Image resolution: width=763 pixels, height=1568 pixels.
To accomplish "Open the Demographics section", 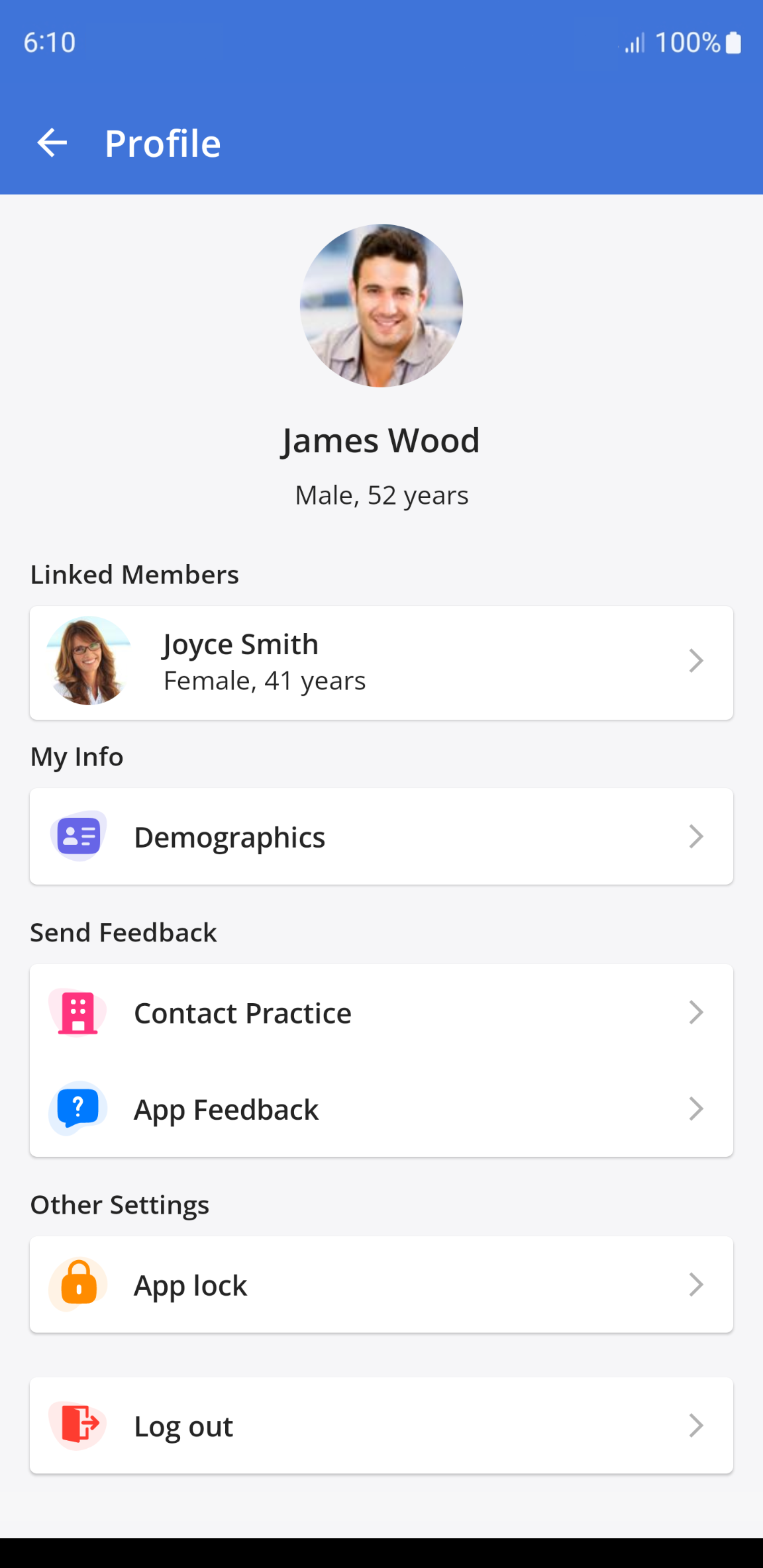I will pos(381,836).
